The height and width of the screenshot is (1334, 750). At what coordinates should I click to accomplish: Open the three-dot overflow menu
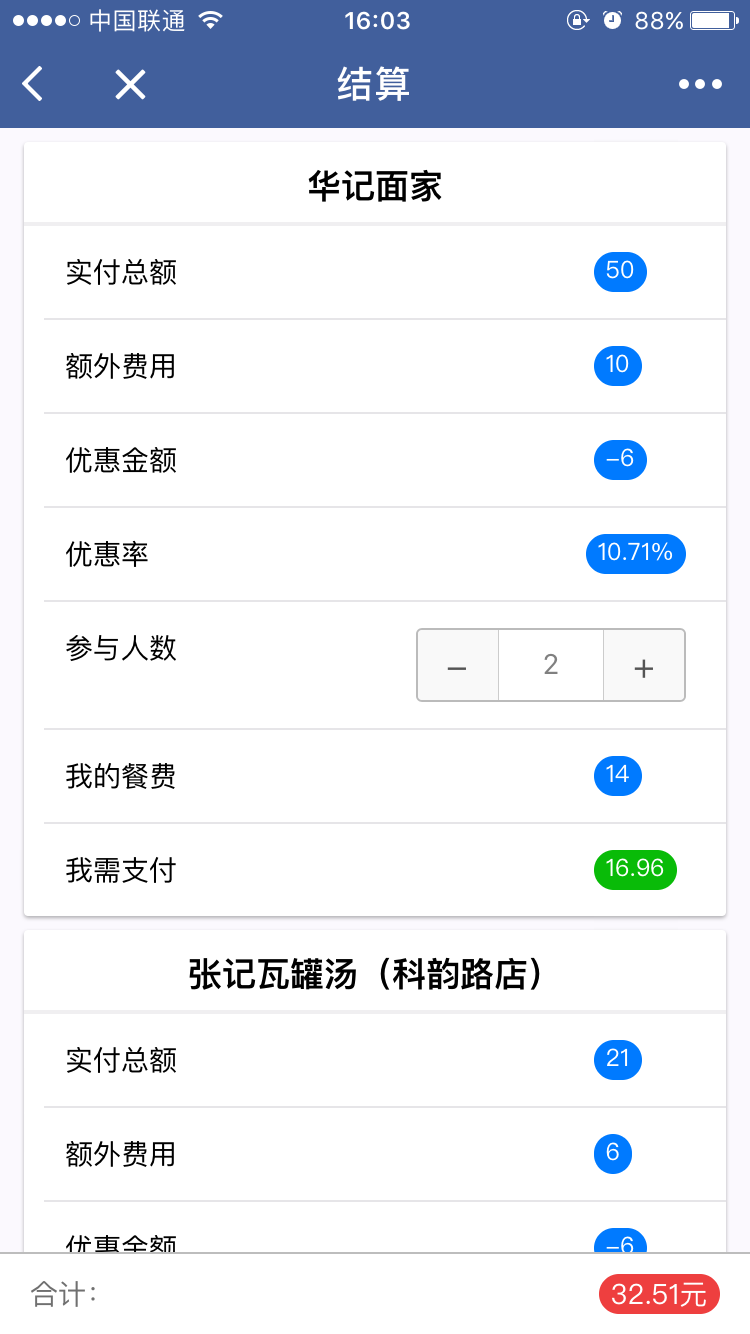[700, 84]
